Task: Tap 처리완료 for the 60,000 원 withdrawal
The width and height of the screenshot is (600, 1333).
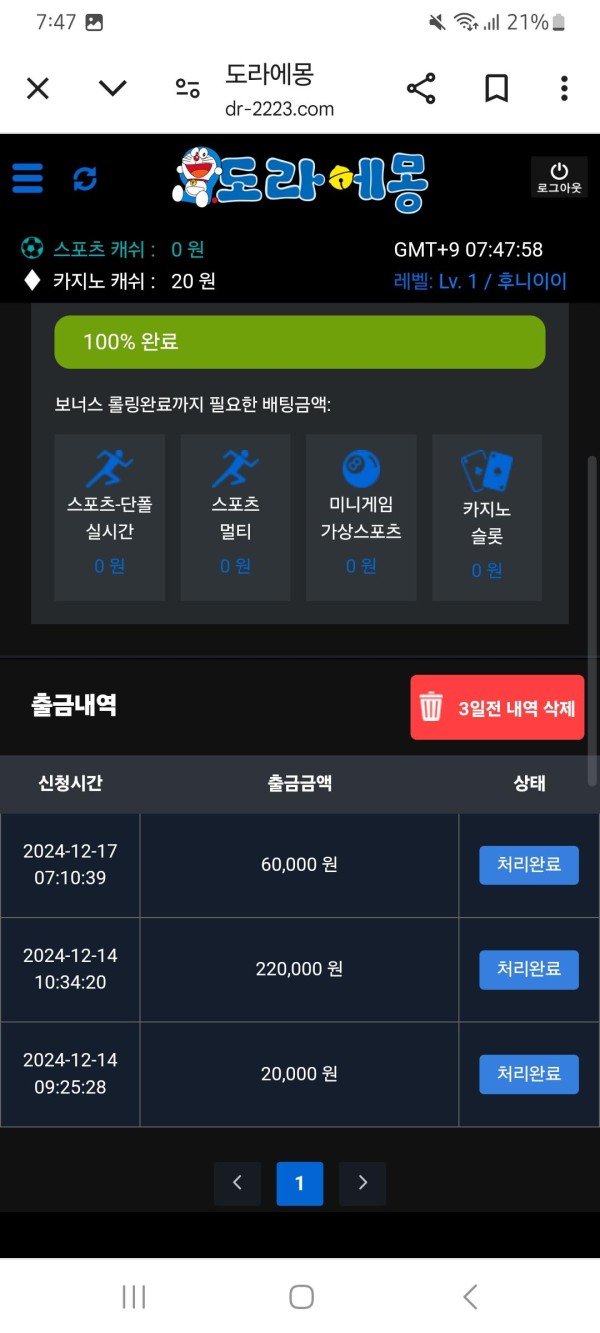Action: tap(529, 865)
